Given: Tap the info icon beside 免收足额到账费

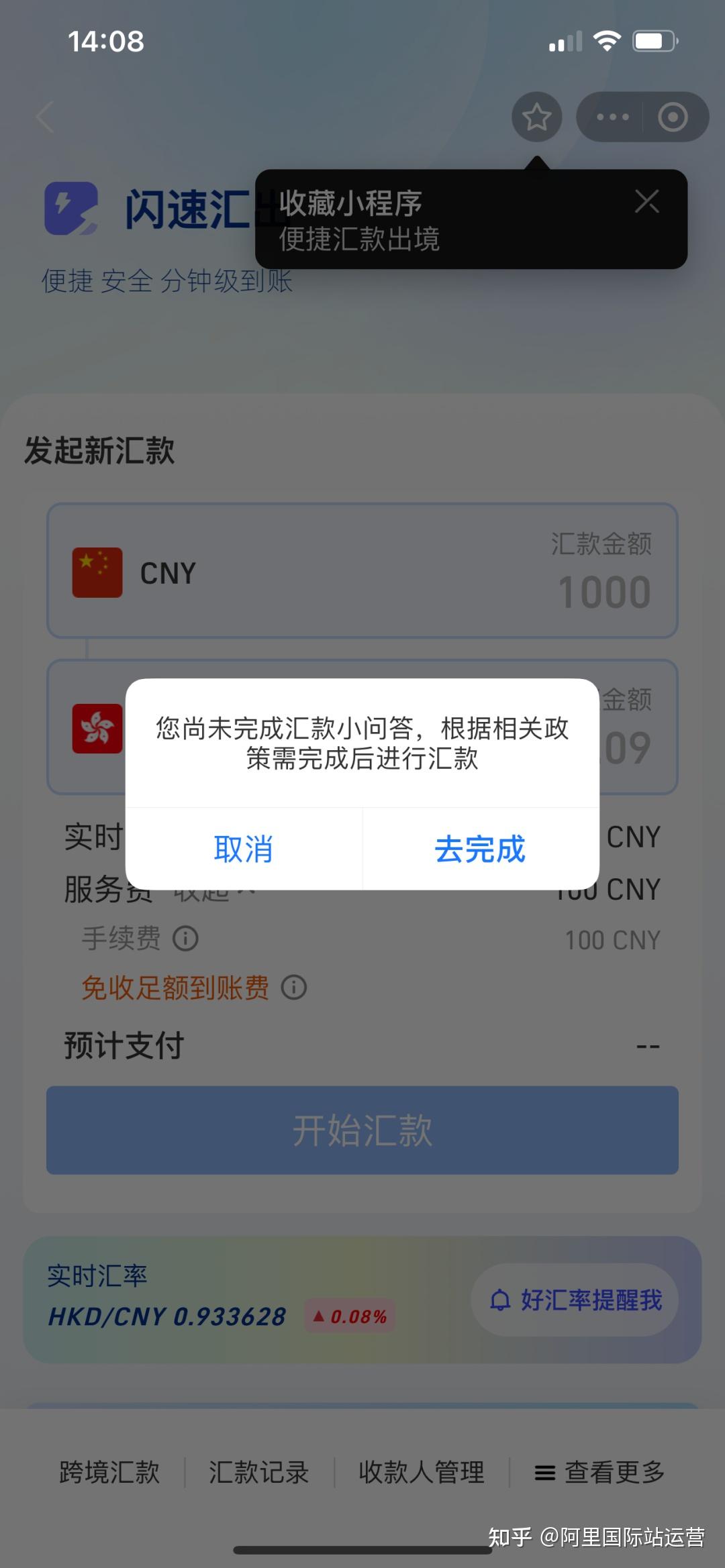Looking at the screenshot, I should tap(293, 988).
